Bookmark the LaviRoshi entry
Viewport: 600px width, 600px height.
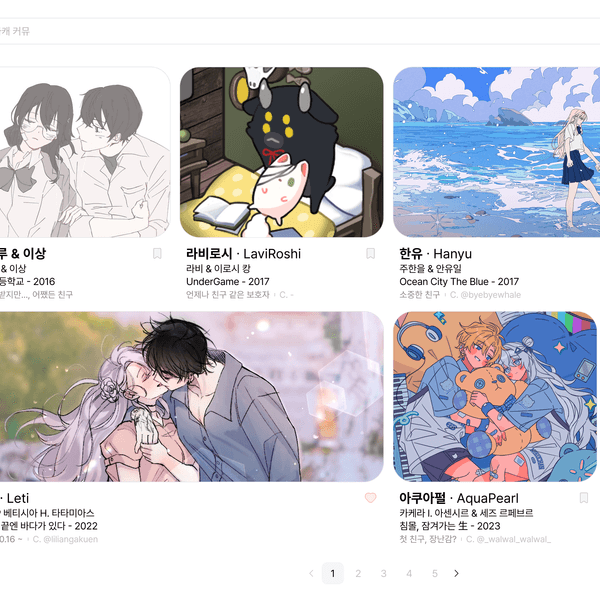point(370,254)
